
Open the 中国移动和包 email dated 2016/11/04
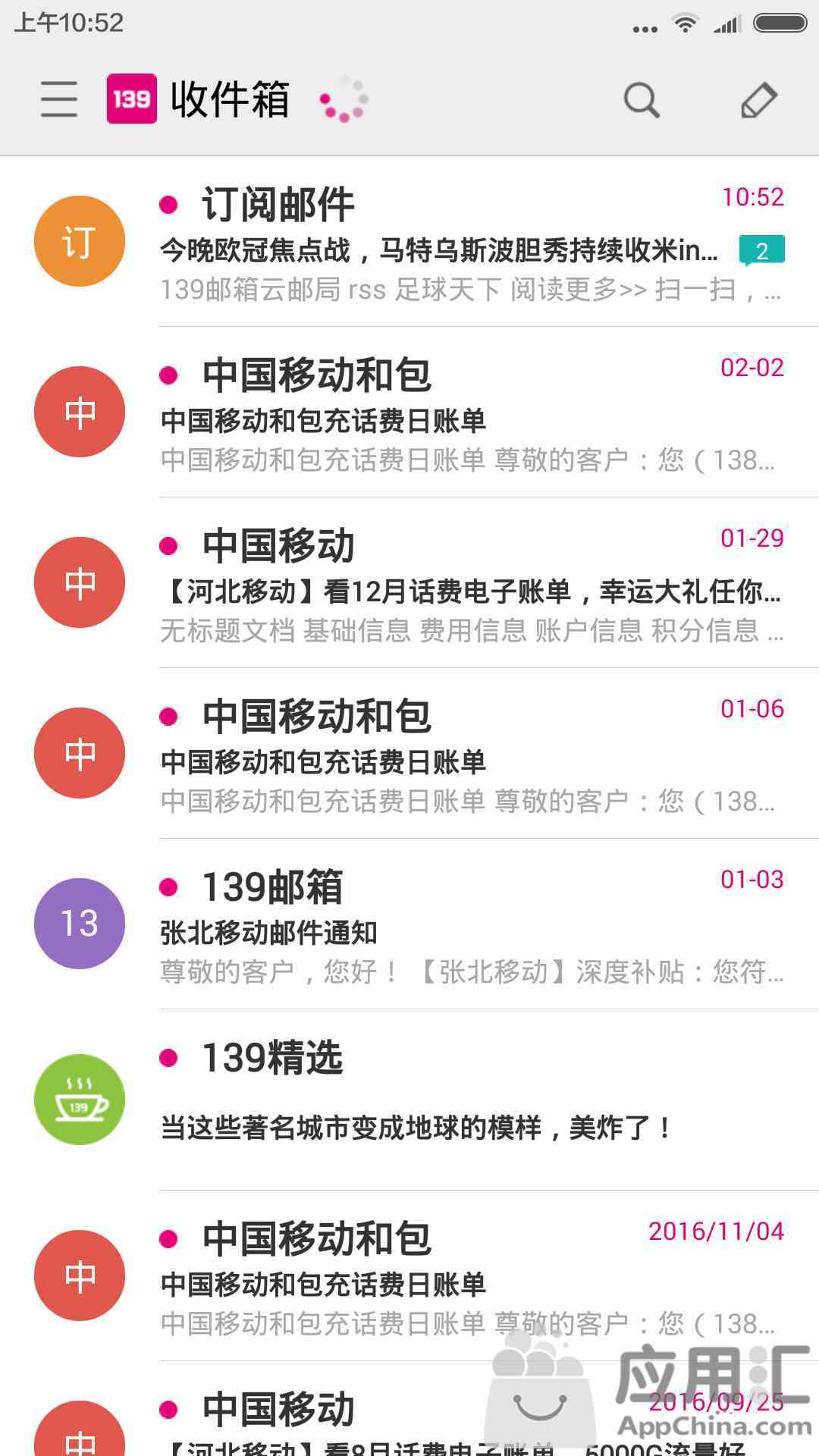[409, 1276]
